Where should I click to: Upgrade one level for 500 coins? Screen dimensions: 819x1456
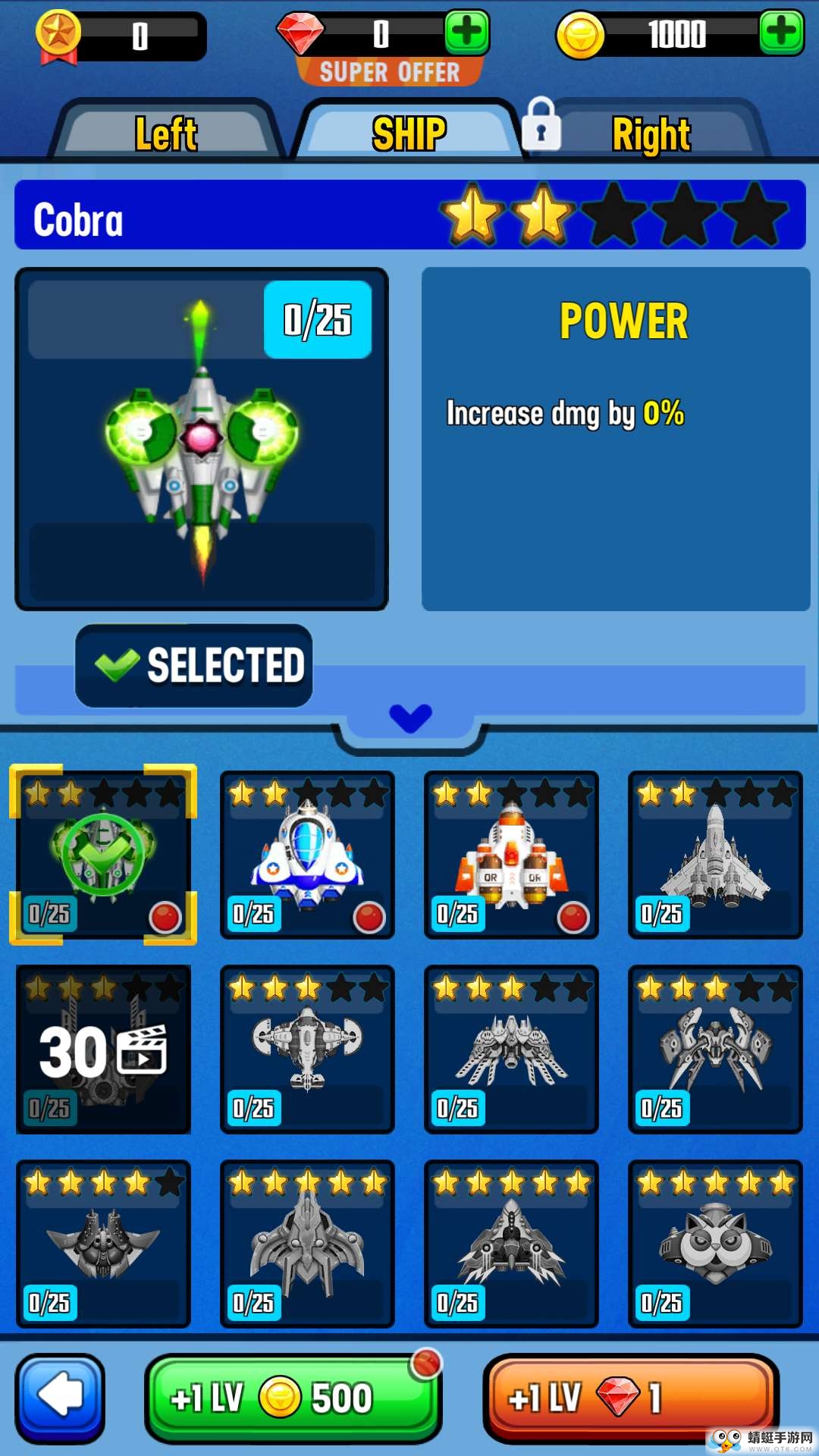(x=291, y=1398)
